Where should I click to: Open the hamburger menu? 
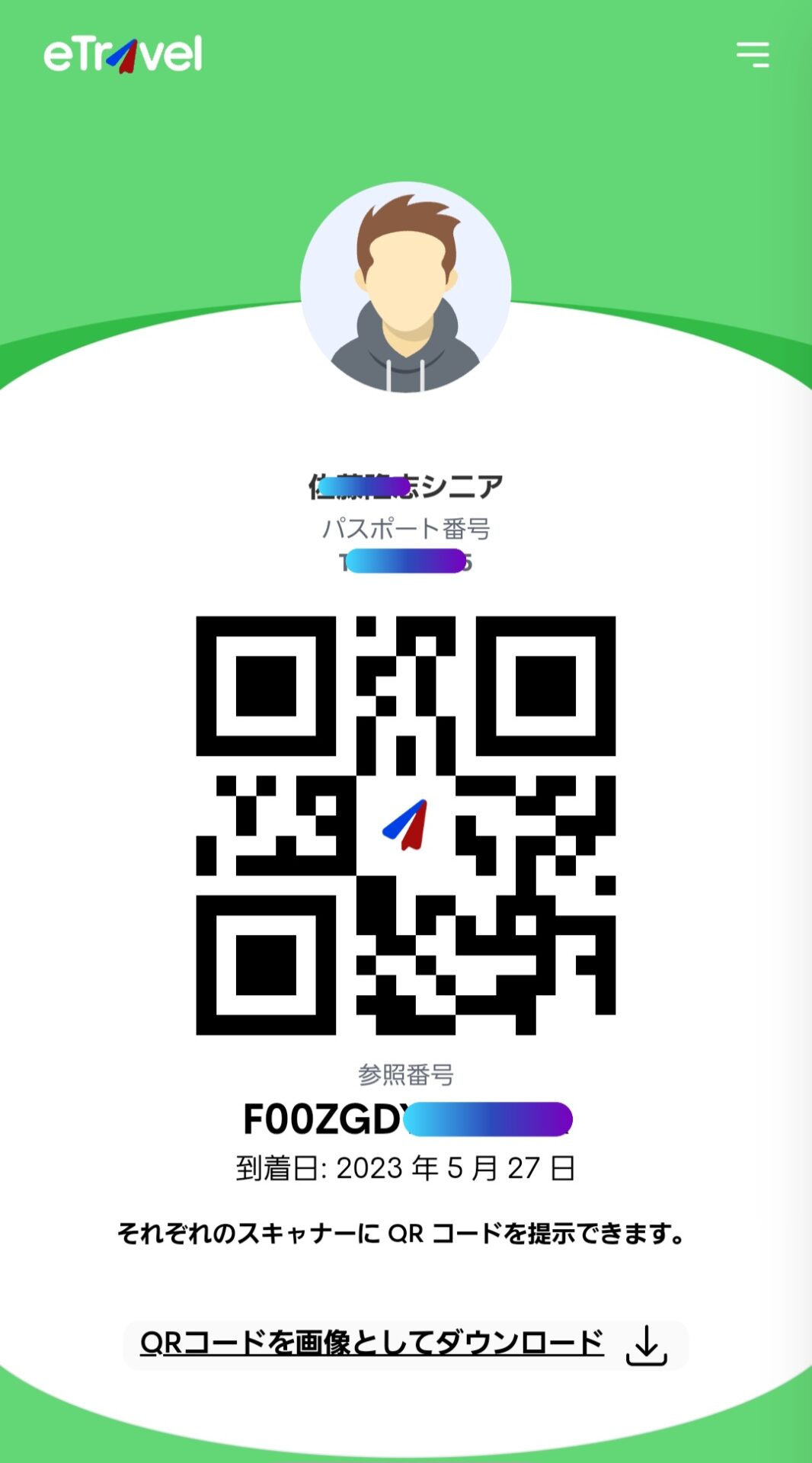point(753,54)
